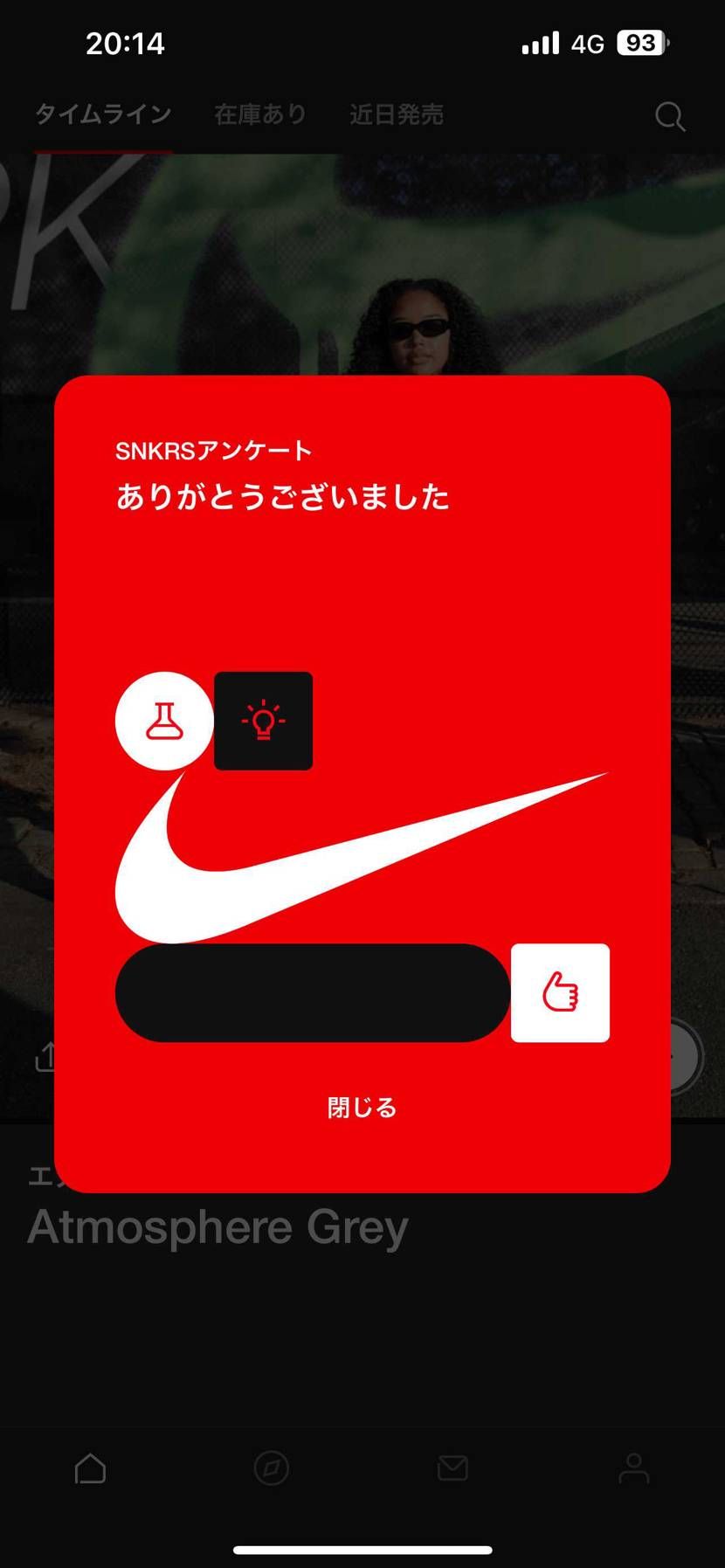Tap the SNKRSアンケート header text
The width and height of the screenshot is (725, 1568).
[213, 449]
